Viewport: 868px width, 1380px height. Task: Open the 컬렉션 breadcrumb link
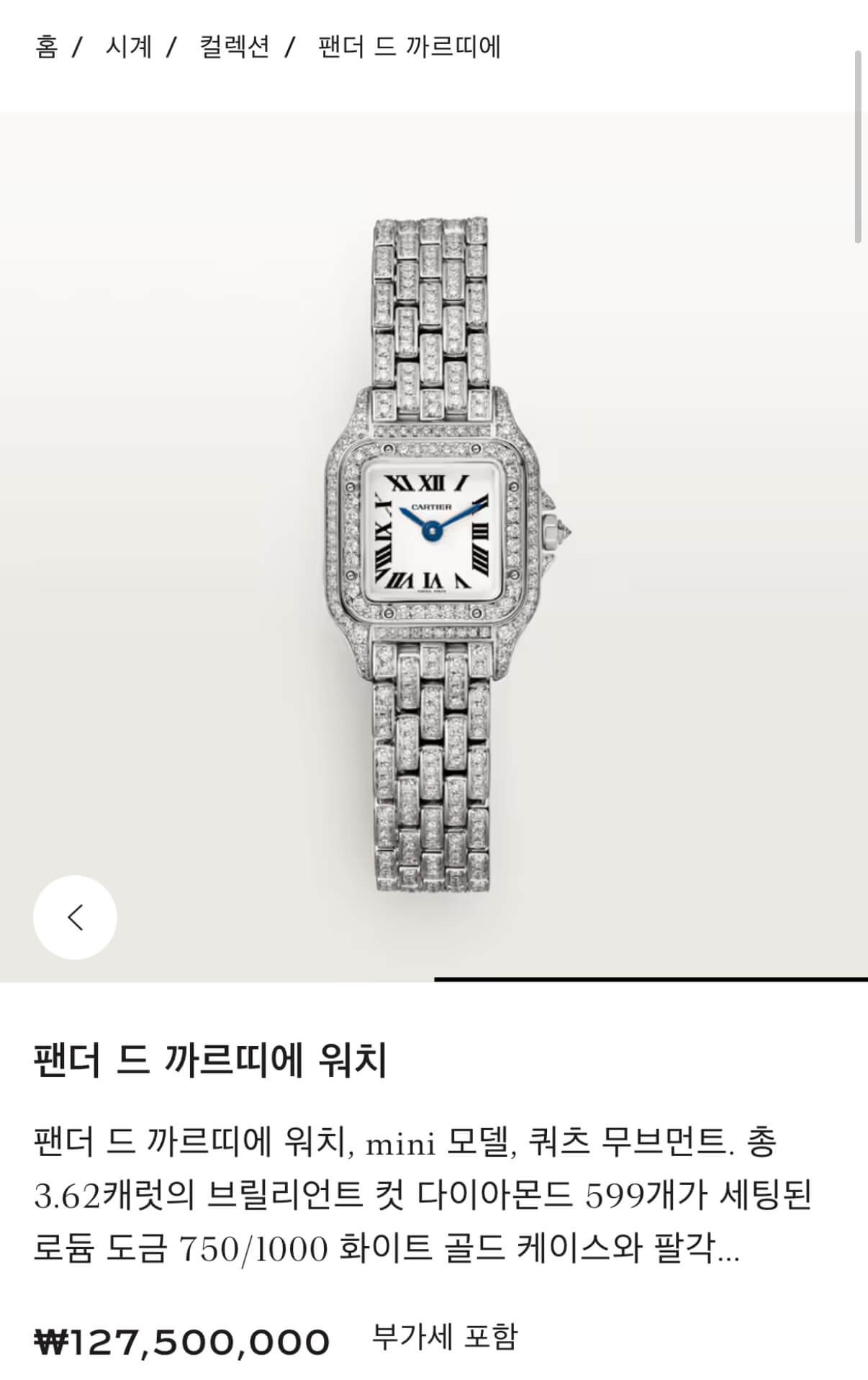[x=234, y=48]
